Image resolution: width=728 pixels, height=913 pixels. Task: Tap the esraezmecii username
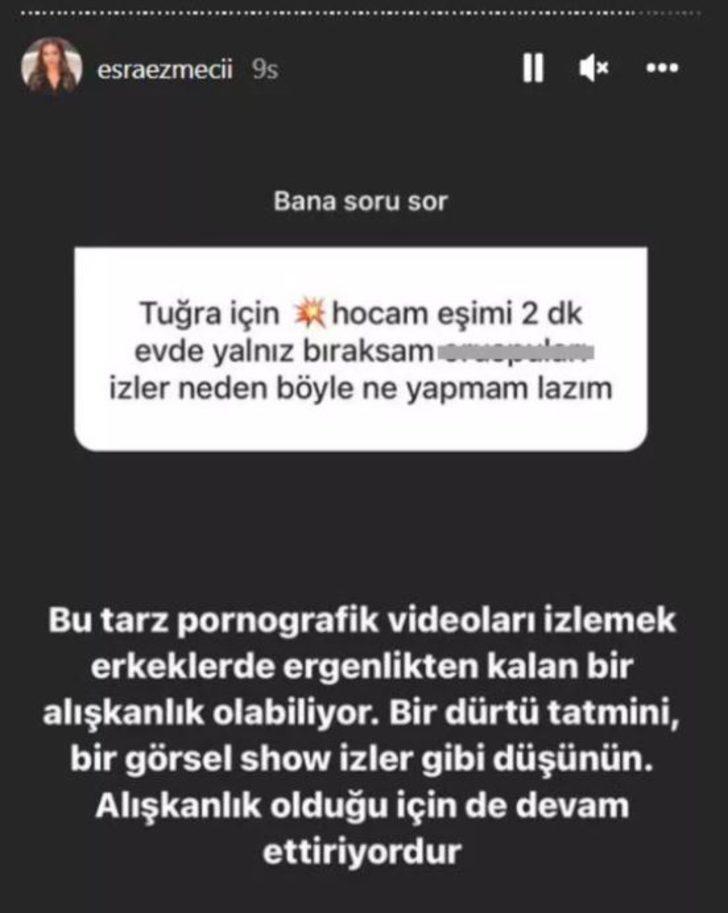point(163,69)
